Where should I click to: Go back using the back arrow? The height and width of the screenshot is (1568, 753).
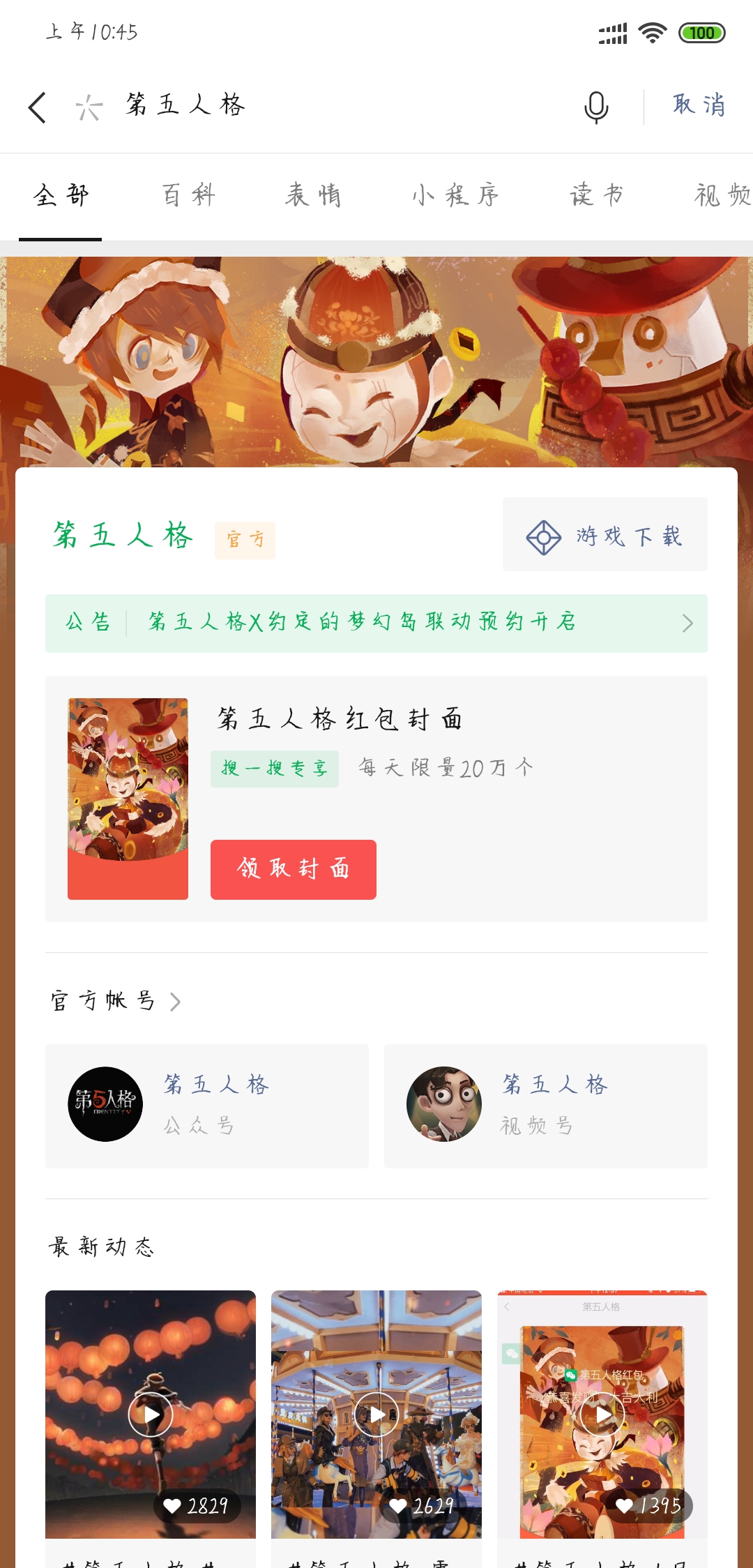pyautogui.click(x=38, y=107)
